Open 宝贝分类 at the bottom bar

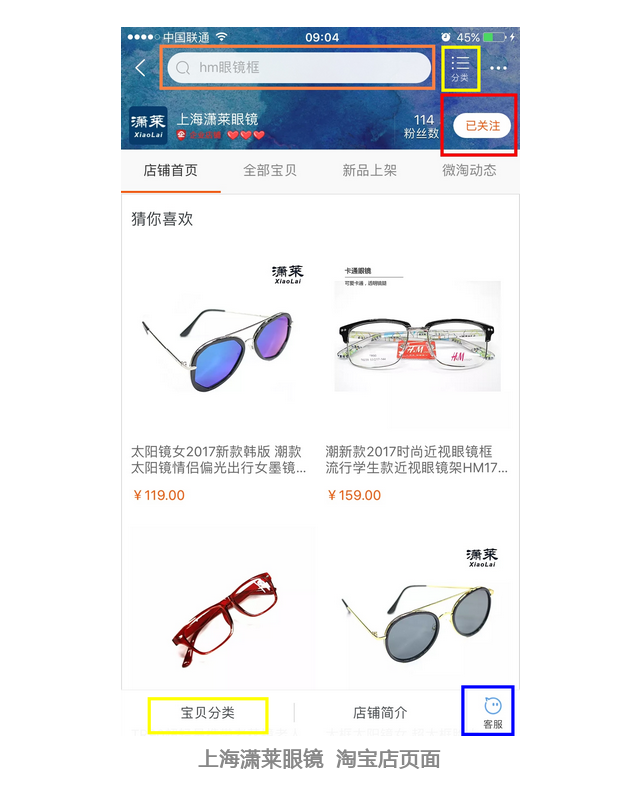coord(208,713)
